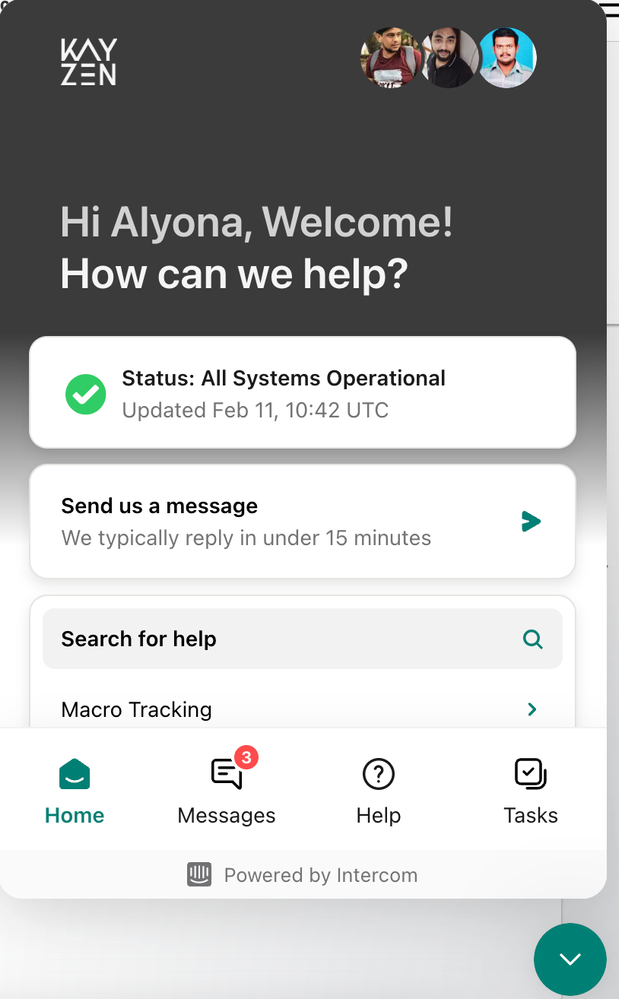This screenshot has height=999, width=619.
Task: Open the All Systems Operational status card
Action: click(x=302, y=393)
